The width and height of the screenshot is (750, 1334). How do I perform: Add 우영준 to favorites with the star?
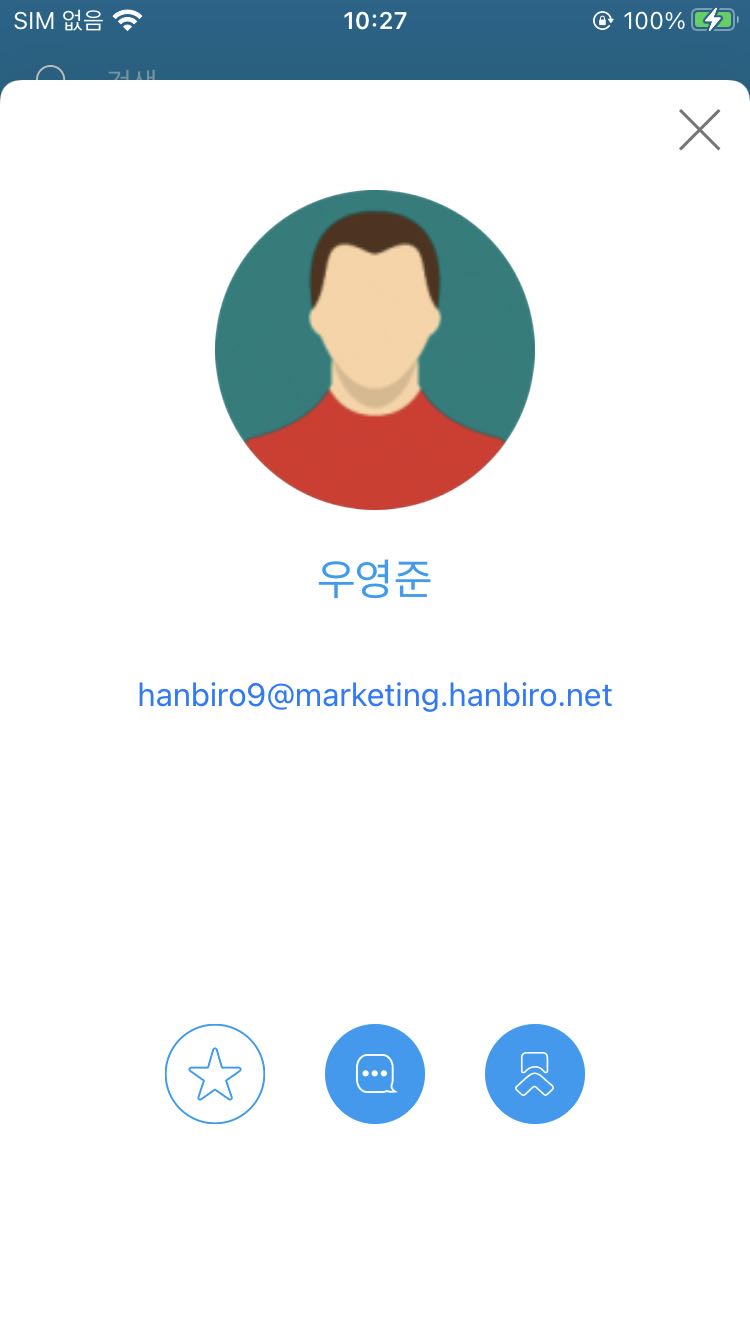coord(215,1074)
